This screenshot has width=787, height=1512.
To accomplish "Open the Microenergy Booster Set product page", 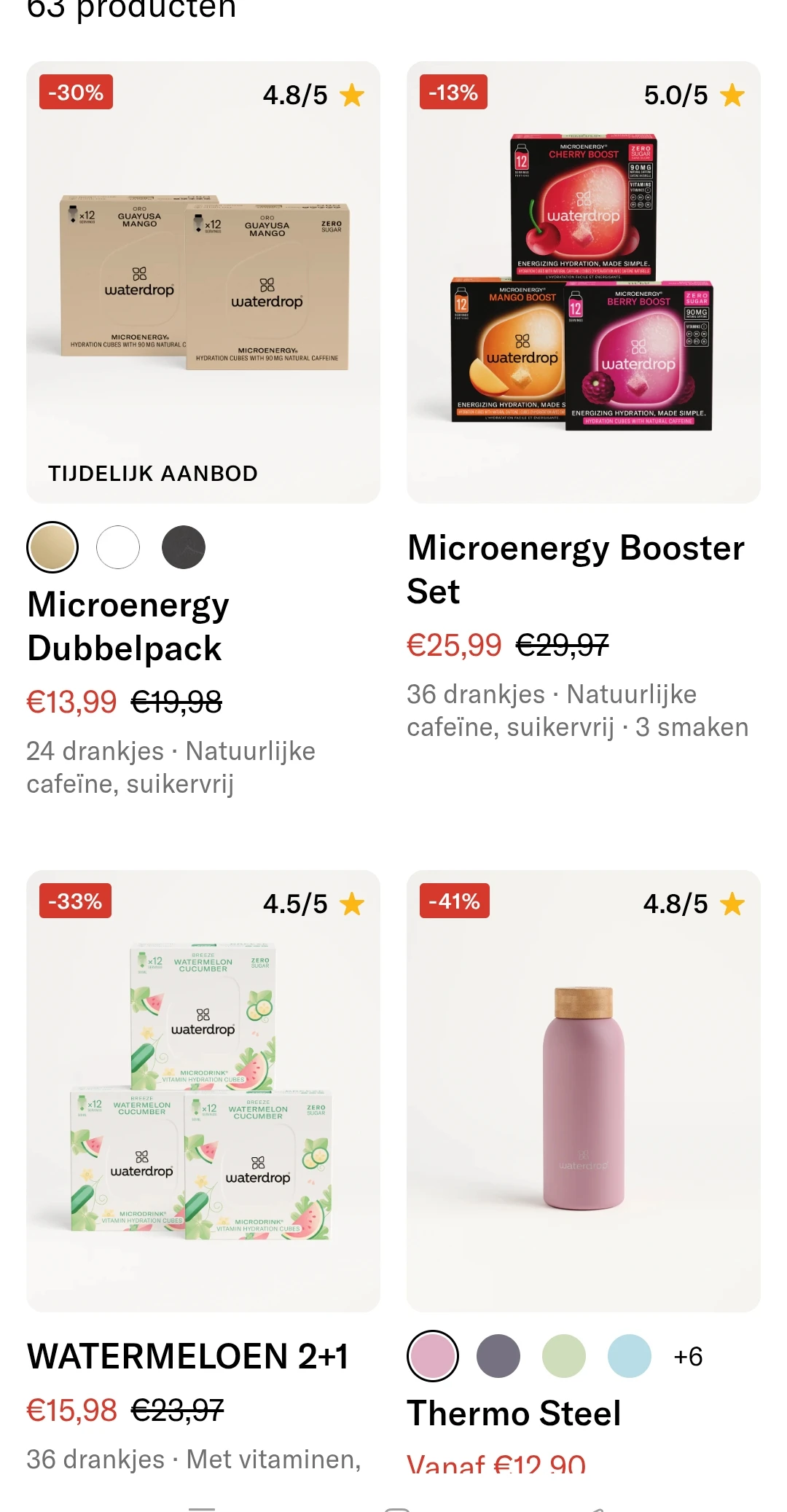I will point(576,569).
